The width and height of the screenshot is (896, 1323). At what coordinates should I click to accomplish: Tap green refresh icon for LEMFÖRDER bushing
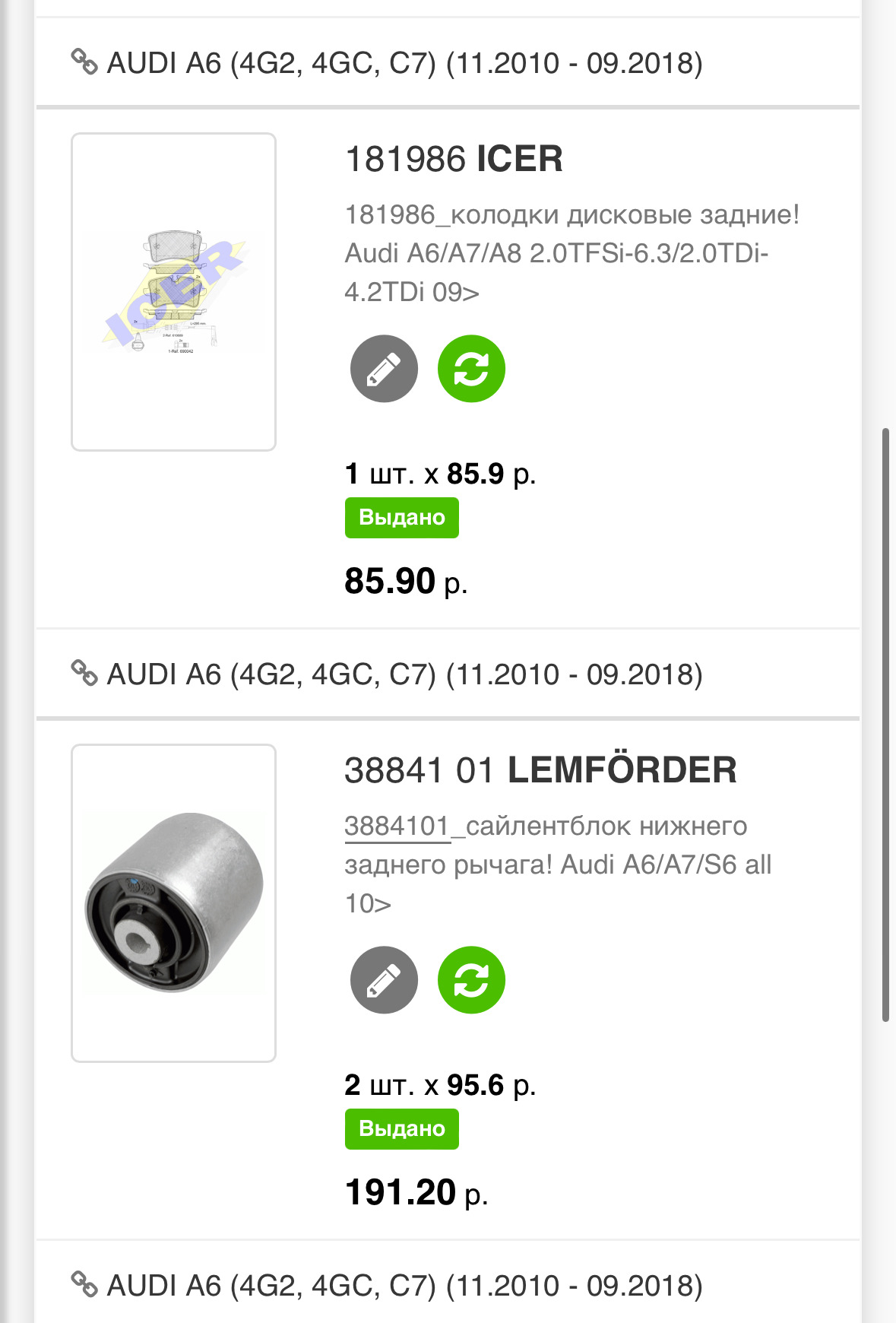coord(471,980)
